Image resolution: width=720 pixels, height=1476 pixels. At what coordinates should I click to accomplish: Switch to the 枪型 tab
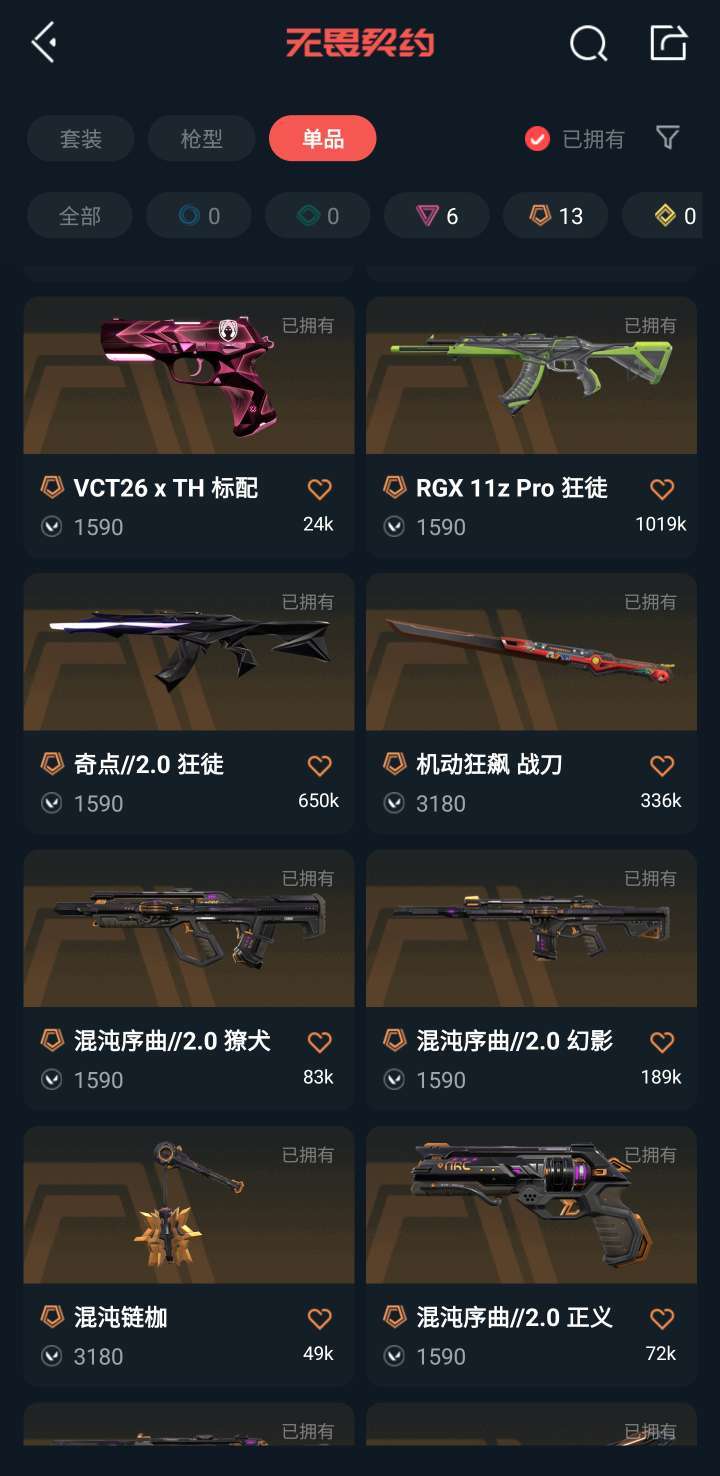pyautogui.click(x=201, y=139)
